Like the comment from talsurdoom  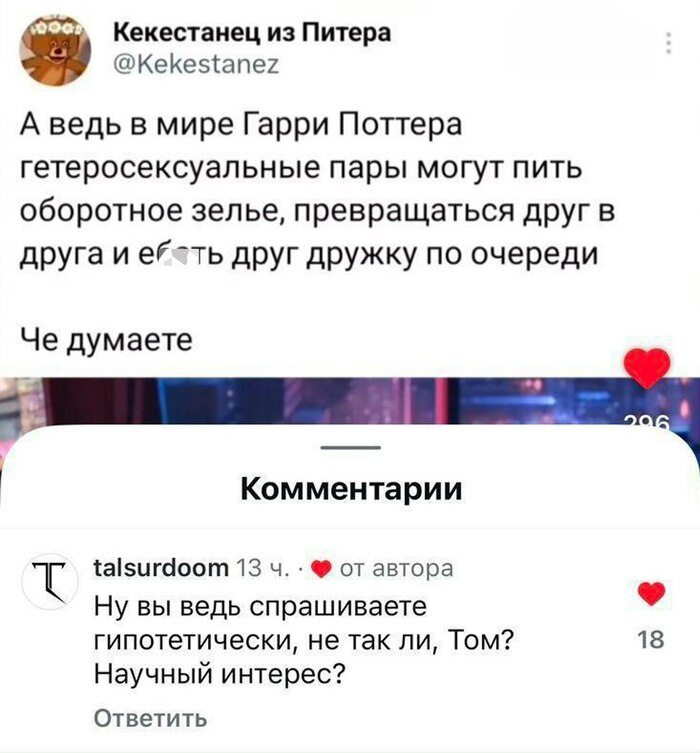650,593
